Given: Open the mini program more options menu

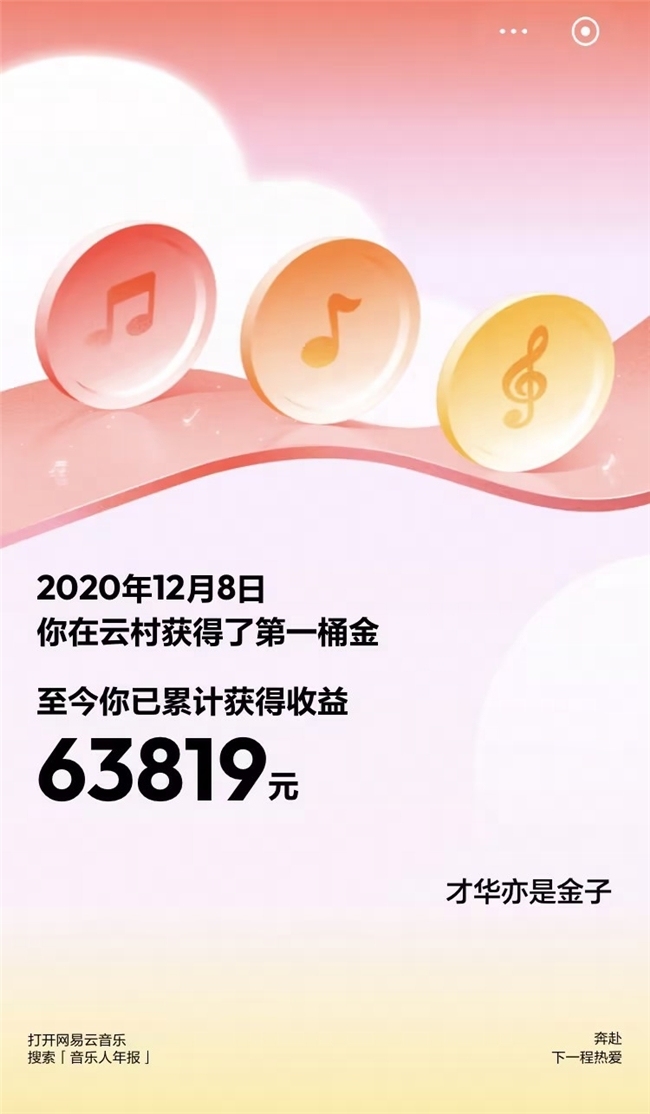Looking at the screenshot, I should coord(513,31).
